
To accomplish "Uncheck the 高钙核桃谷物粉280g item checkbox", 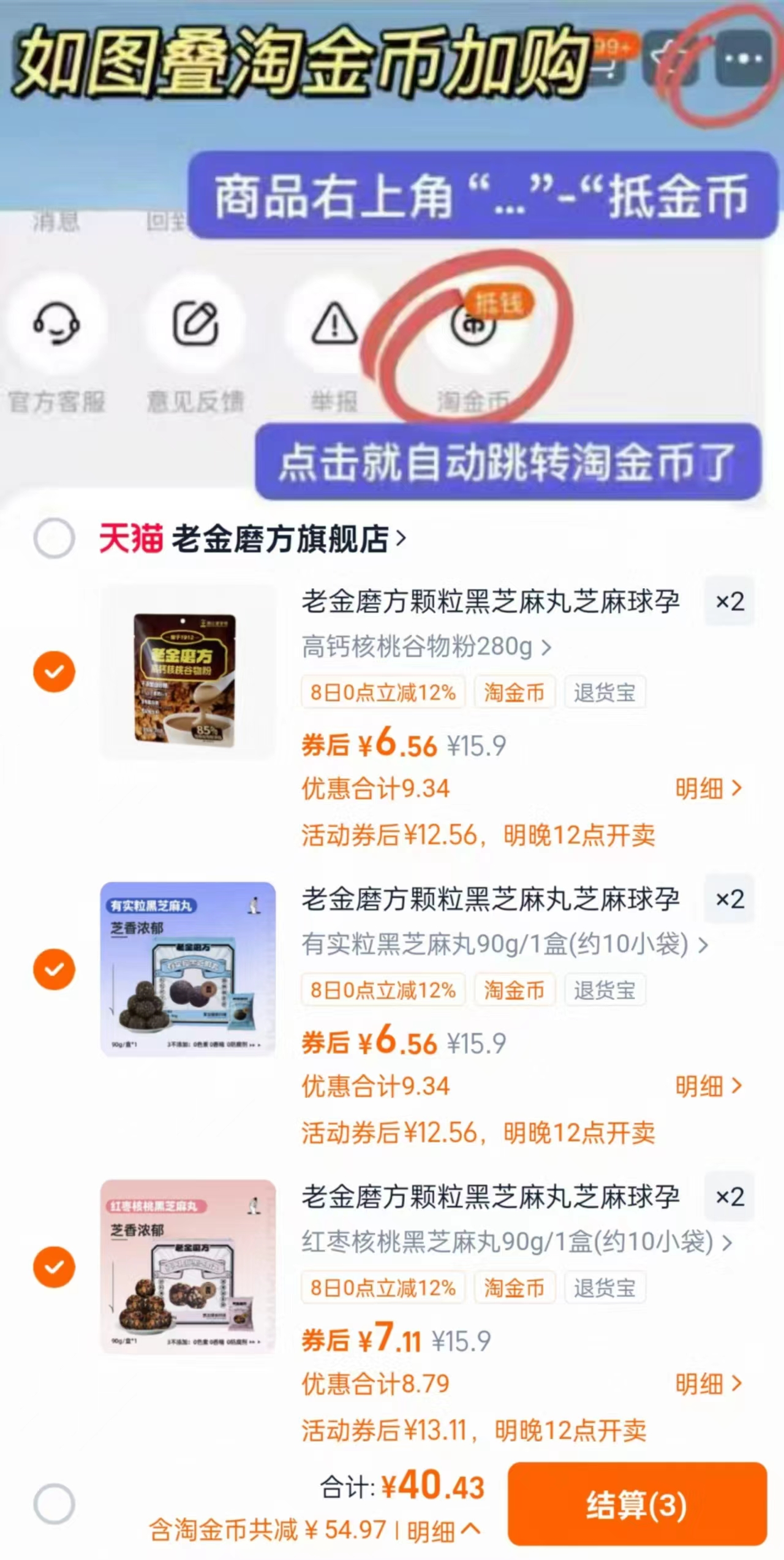I will coord(54,671).
